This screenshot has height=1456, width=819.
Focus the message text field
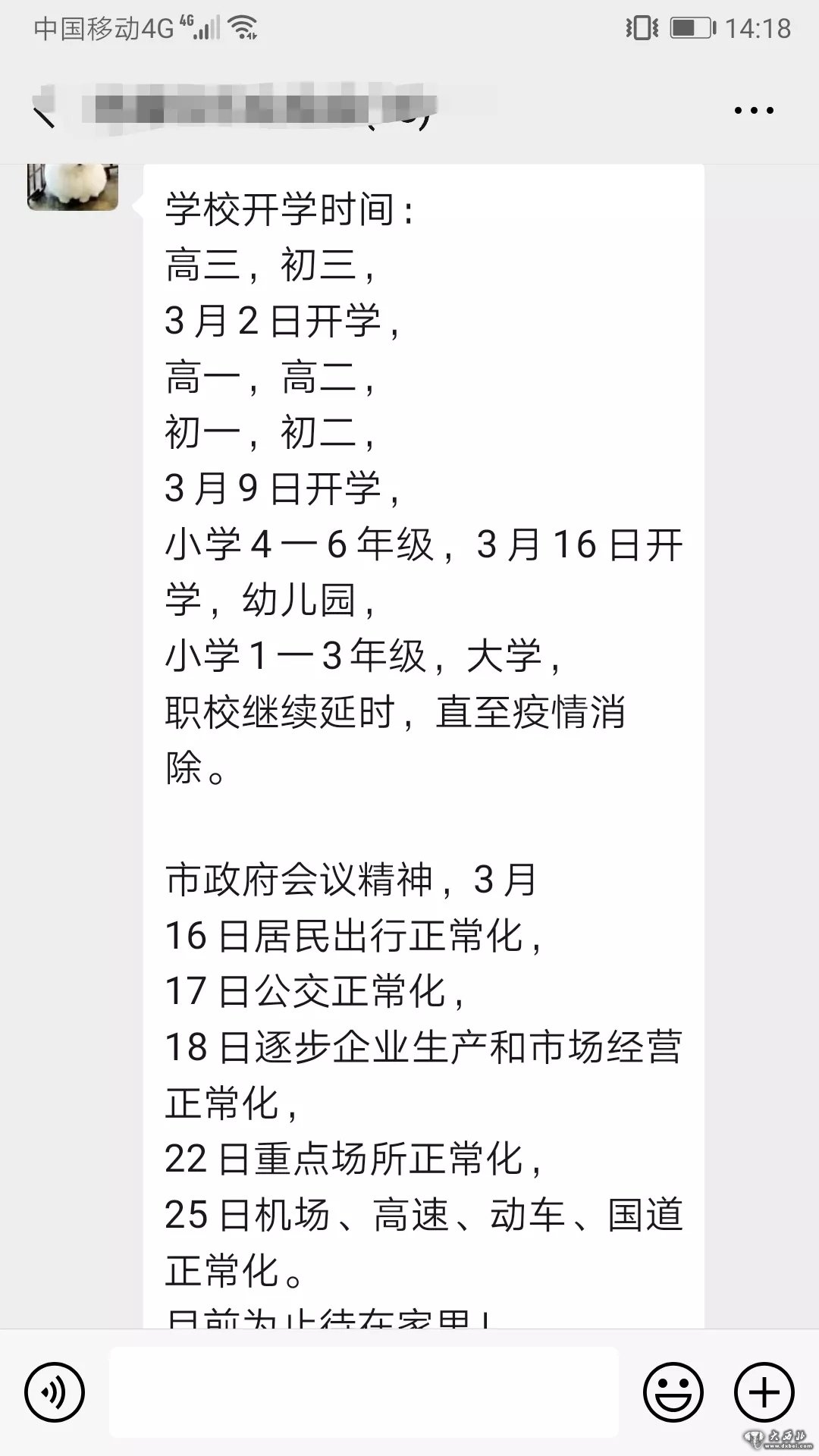[364, 1392]
